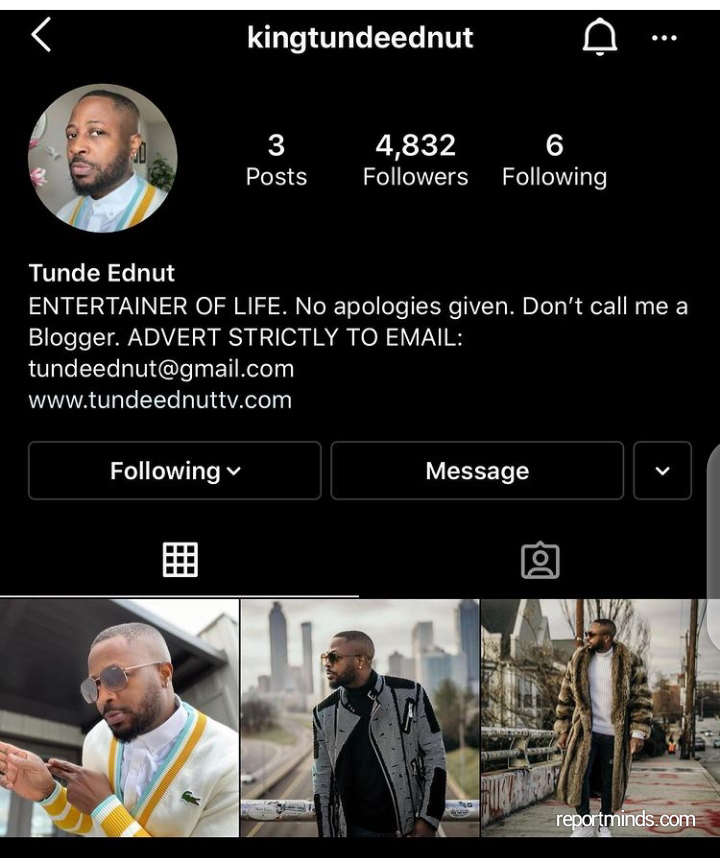Switch to the posts grid tab
Viewport: 720px width, 858px height.
click(180, 560)
